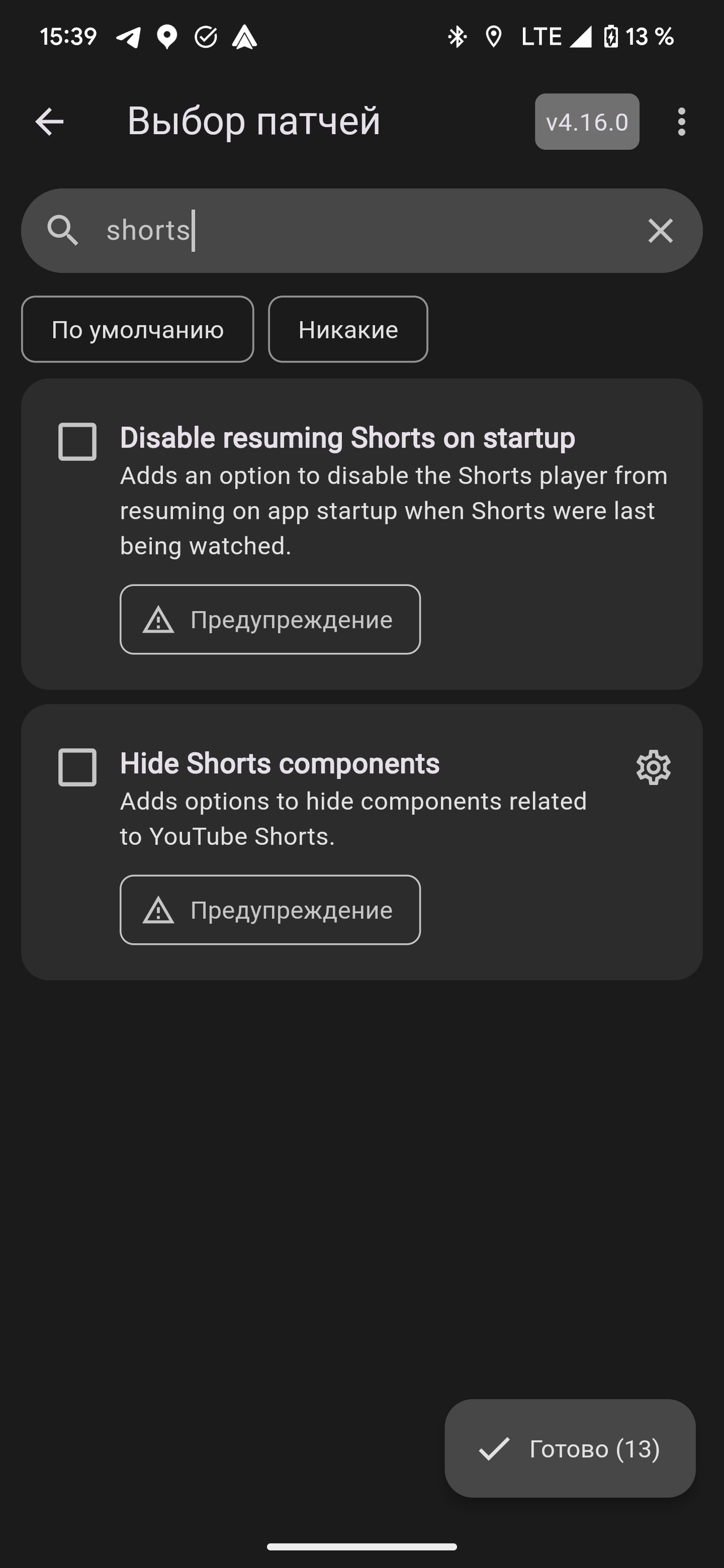The image size is (724, 1568).
Task: Tap the v4.16.0 version badge
Action: (x=587, y=122)
